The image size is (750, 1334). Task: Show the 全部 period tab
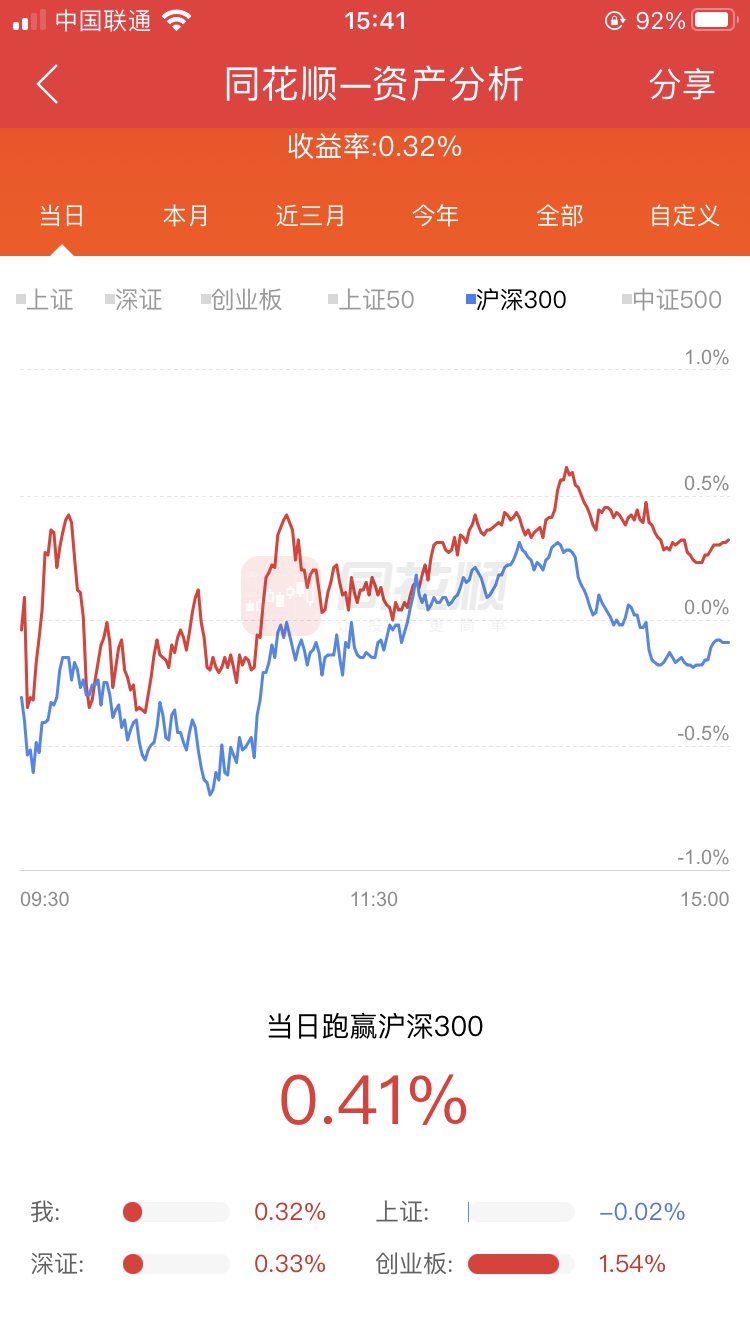(560, 215)
